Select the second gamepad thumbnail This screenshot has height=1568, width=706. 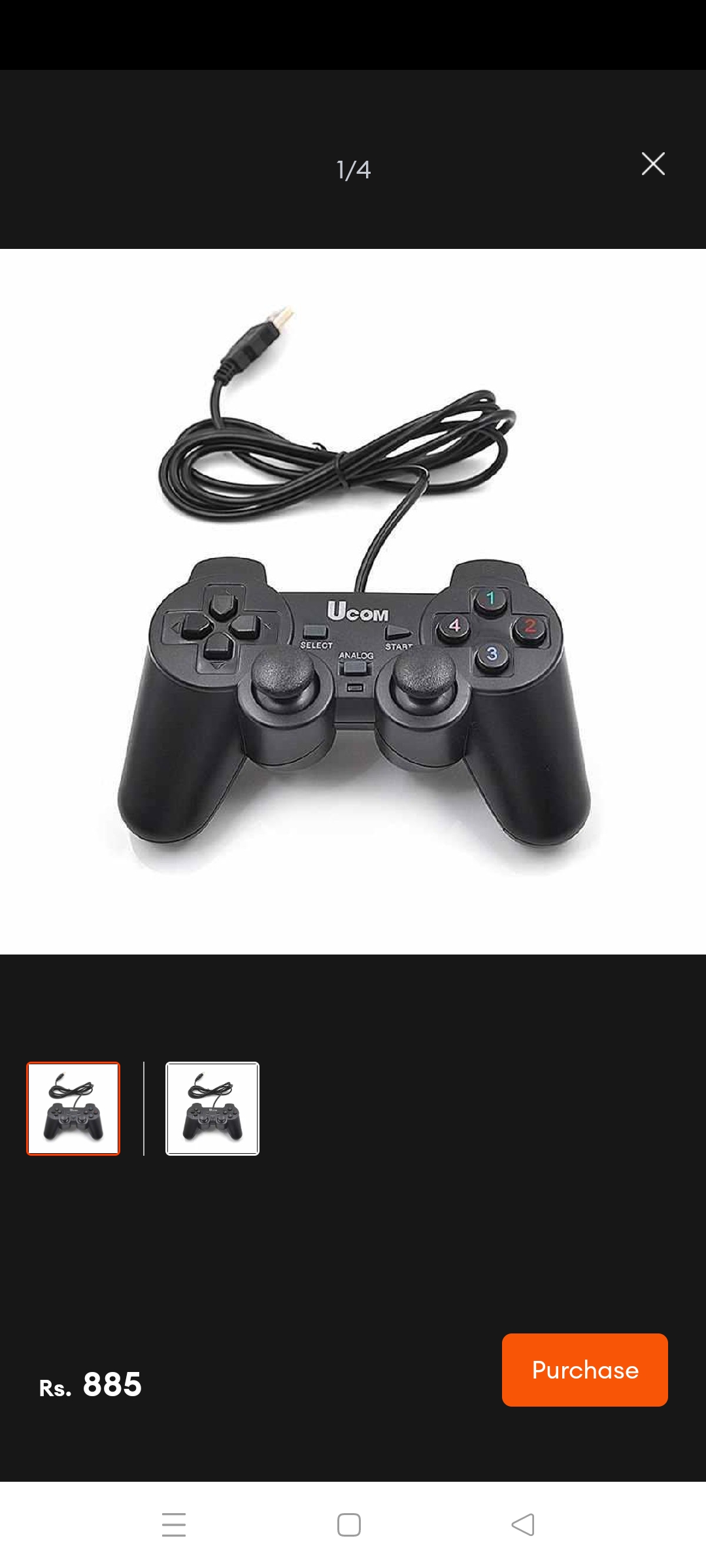pos(212,1108)
